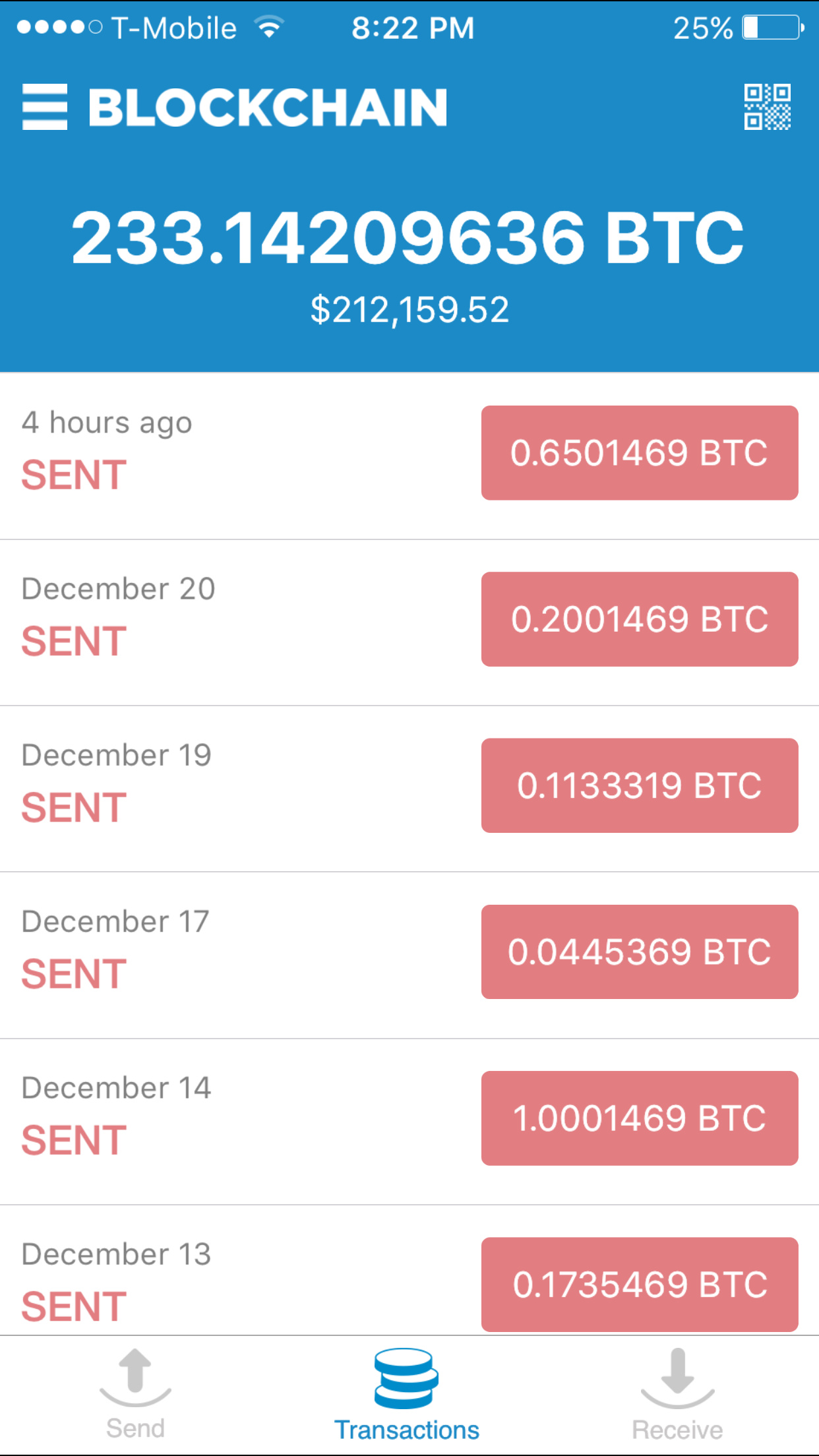Open the hamburger side menu
Image resolution: width=819 pixels, height=1456 pixels.
point(45,107)
